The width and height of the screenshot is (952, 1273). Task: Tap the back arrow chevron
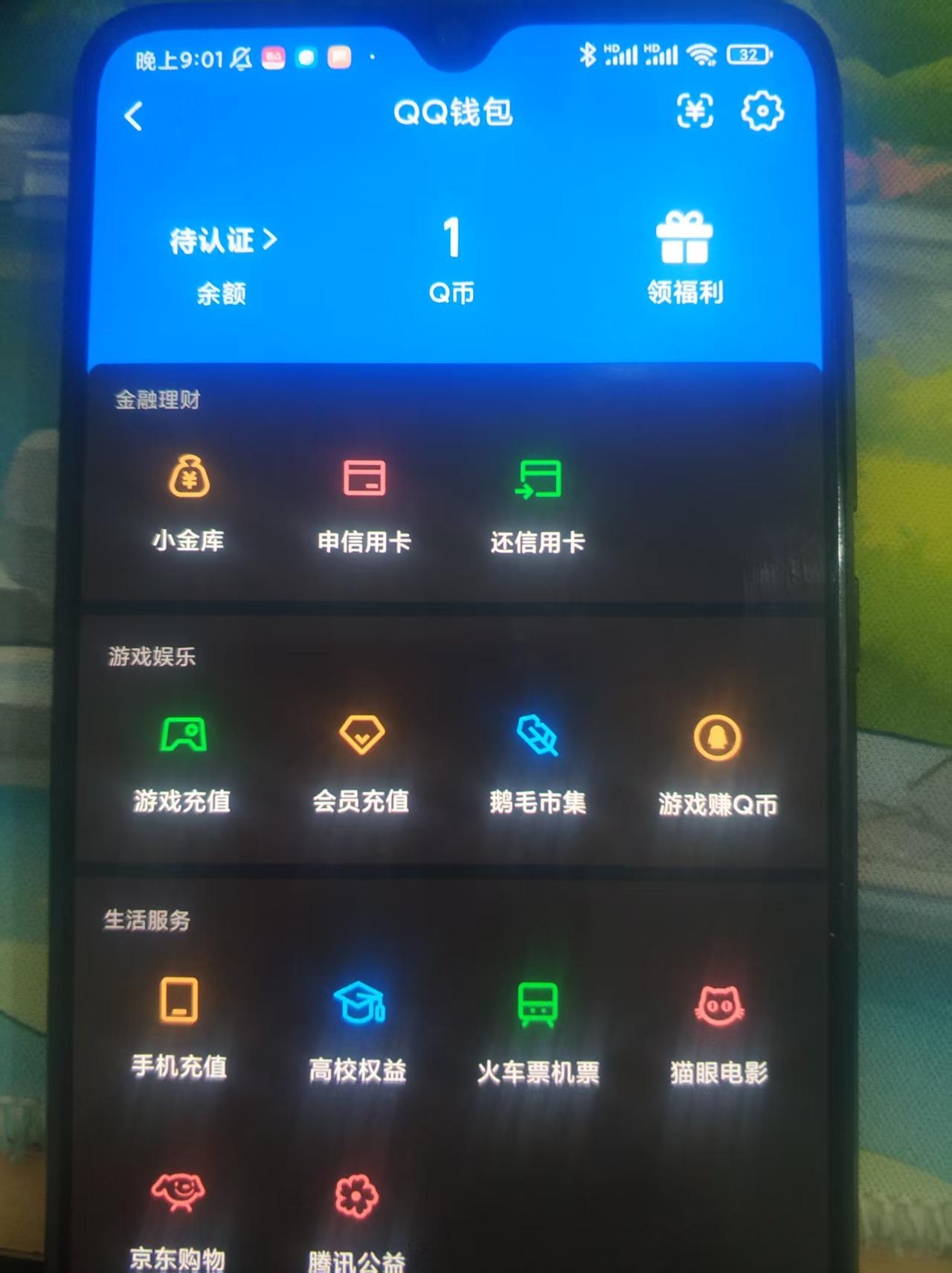point(132,117)
